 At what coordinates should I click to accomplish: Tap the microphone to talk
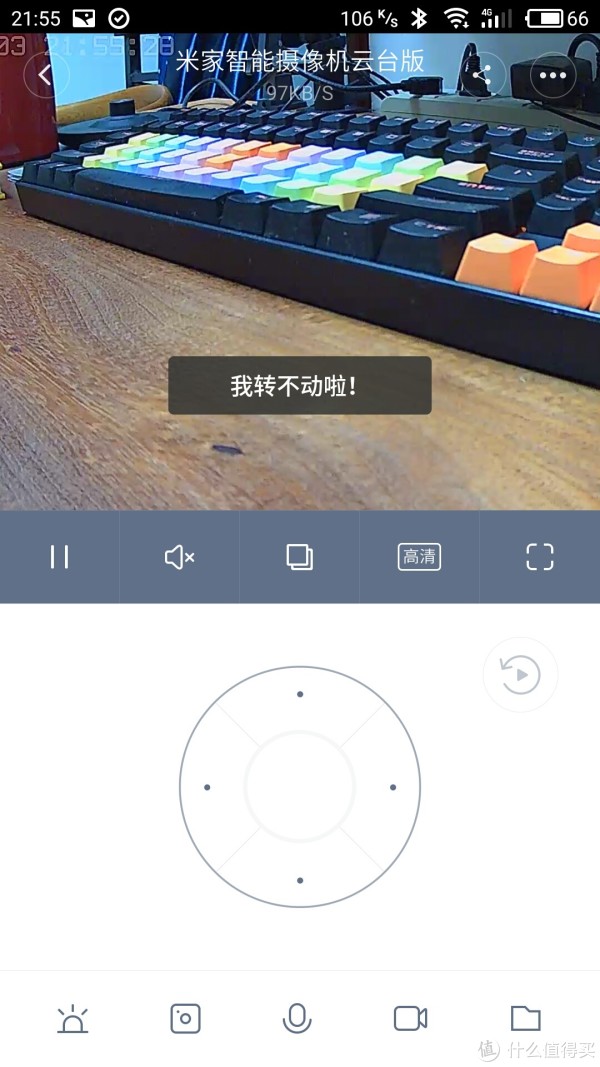(297, 1019)
